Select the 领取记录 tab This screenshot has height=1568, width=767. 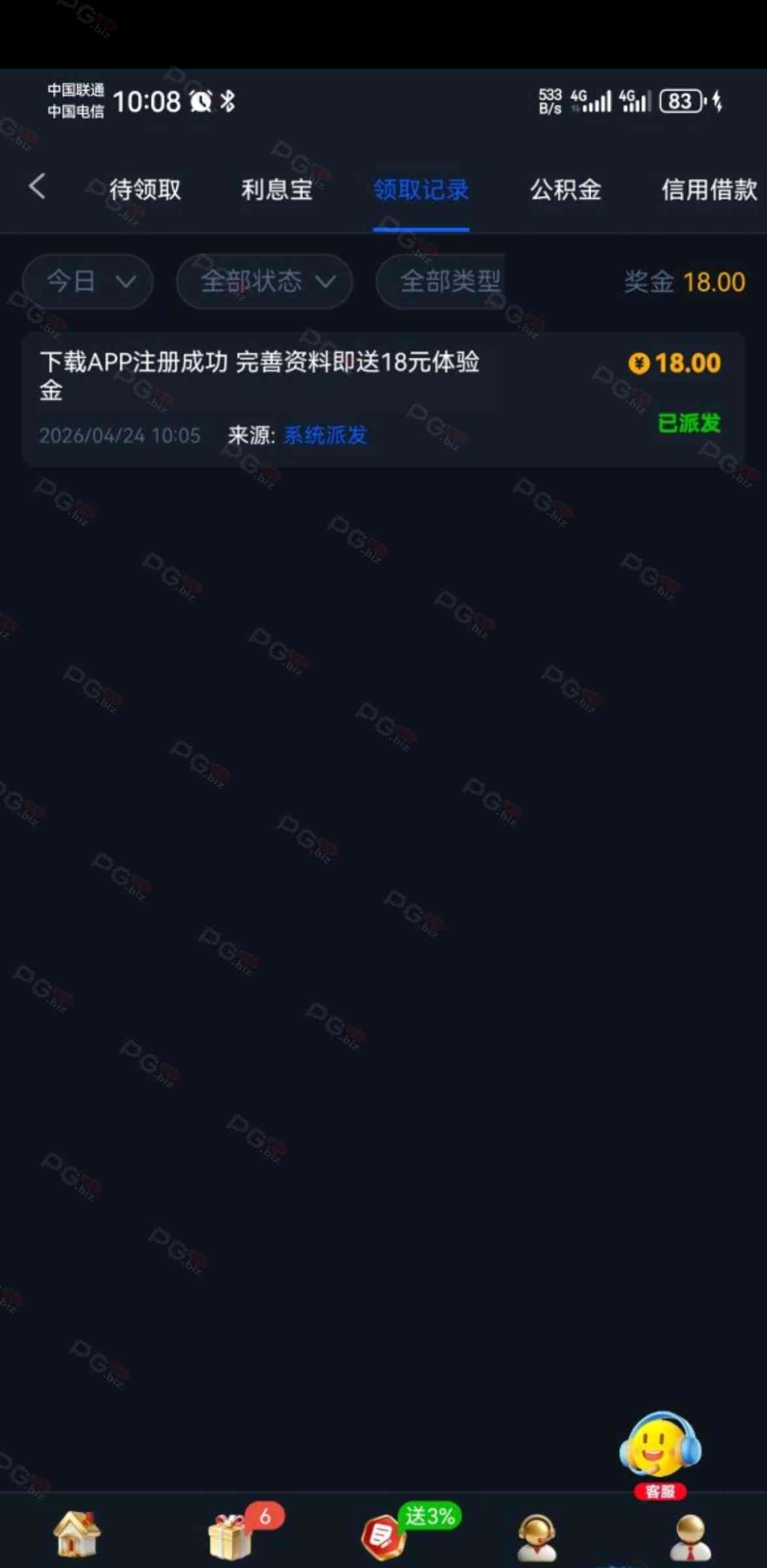(x=421, y=190)
